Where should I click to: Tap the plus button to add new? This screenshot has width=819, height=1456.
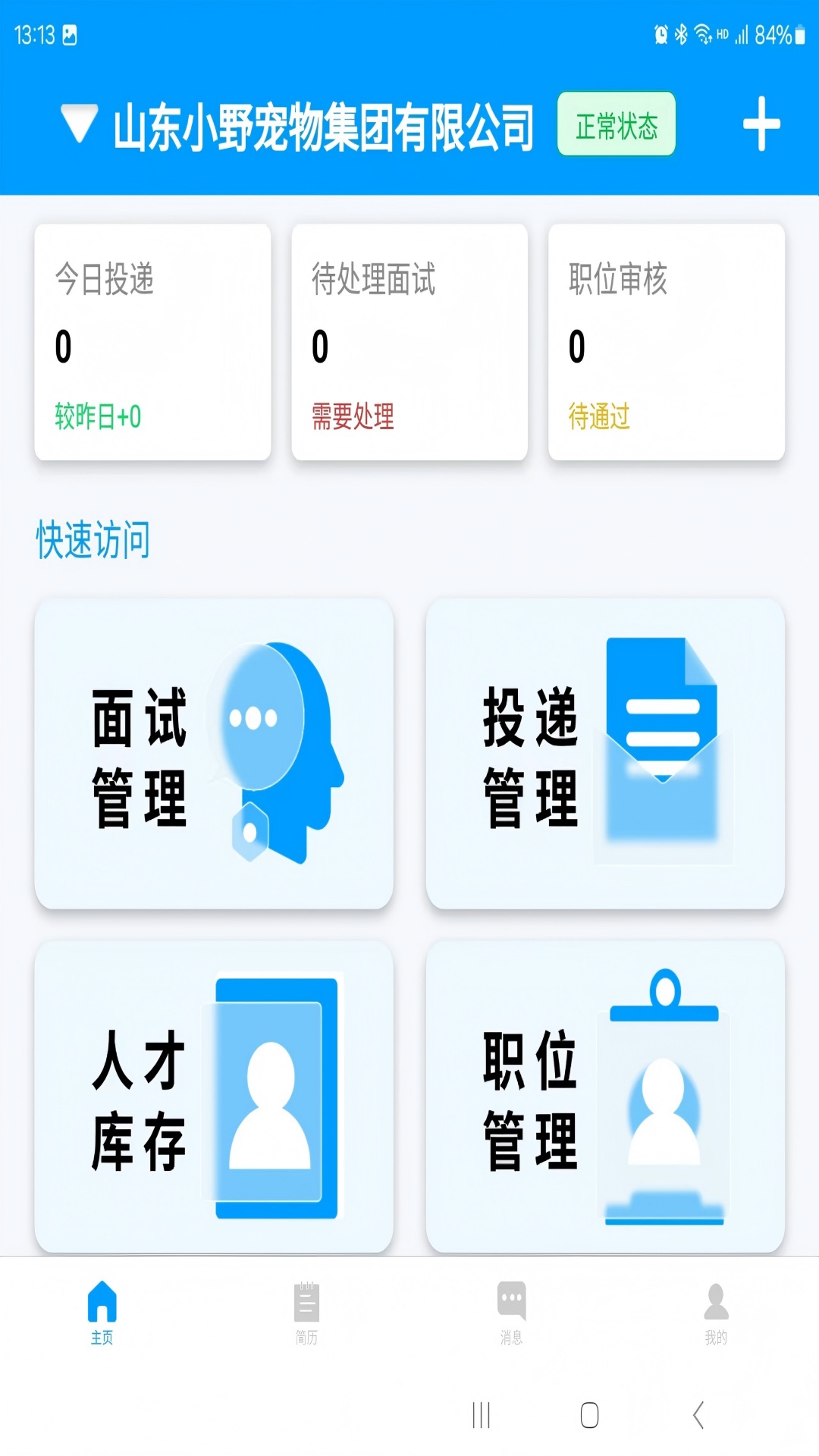762,125
